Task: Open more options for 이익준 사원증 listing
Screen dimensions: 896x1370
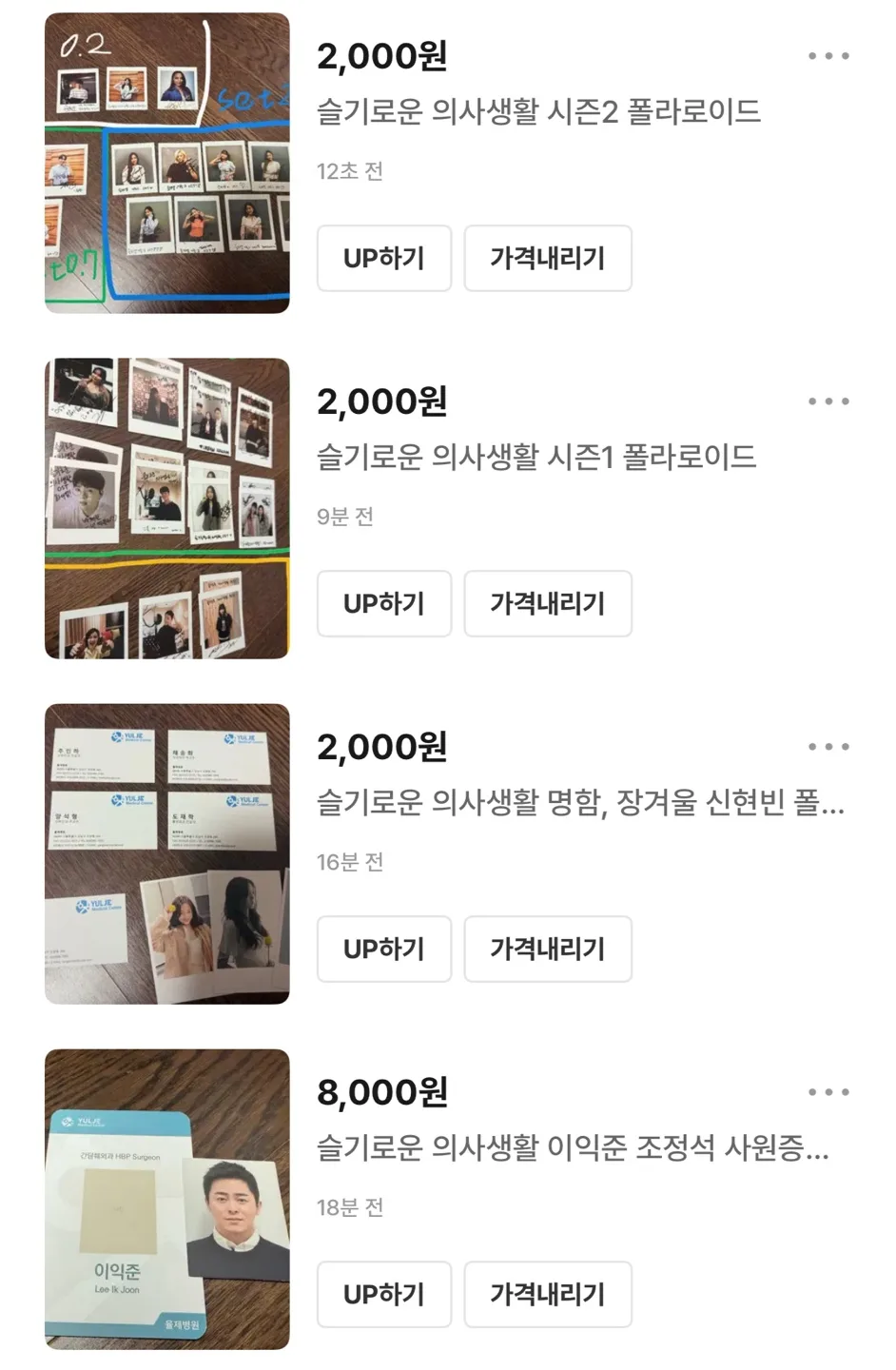Action: point(828,1092)
